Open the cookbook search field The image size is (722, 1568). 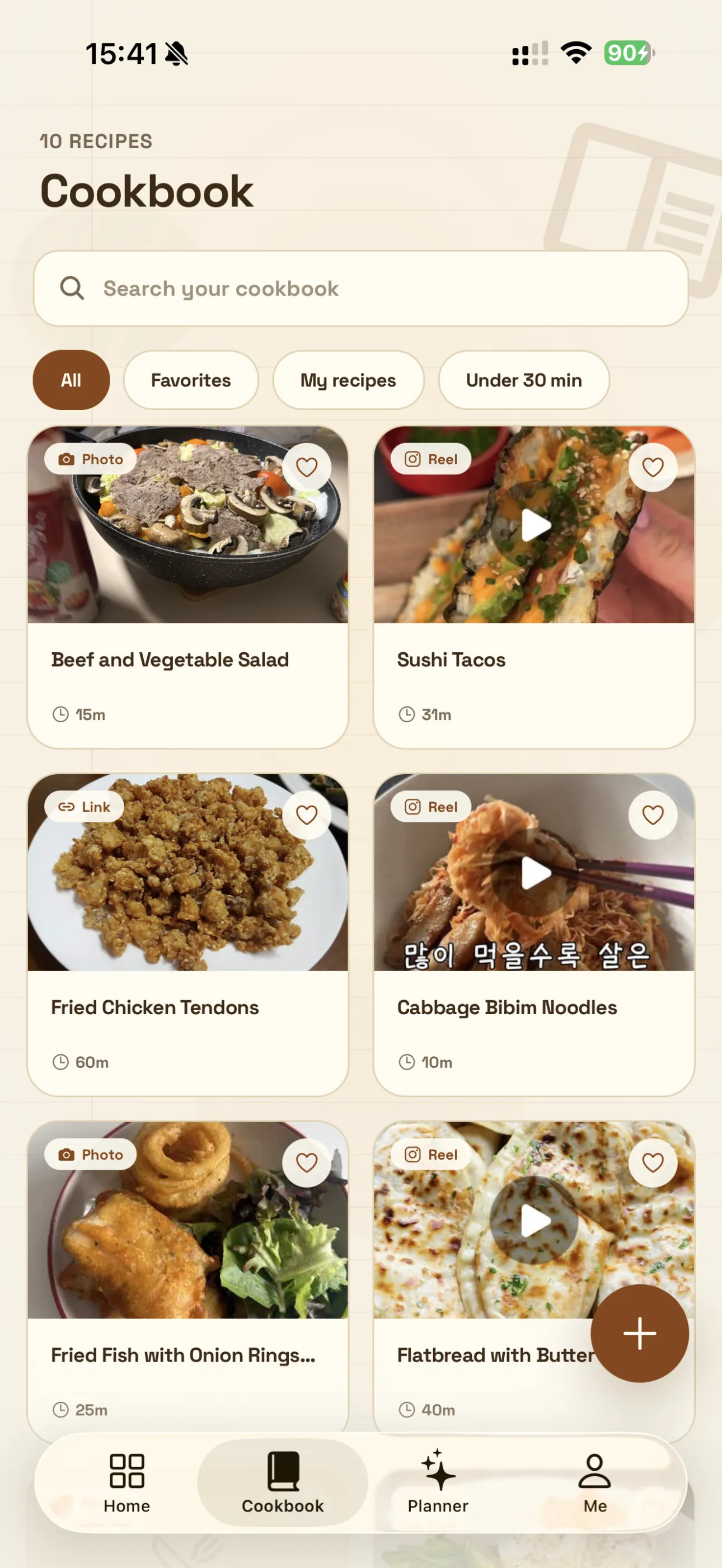(x=360, y=289)
